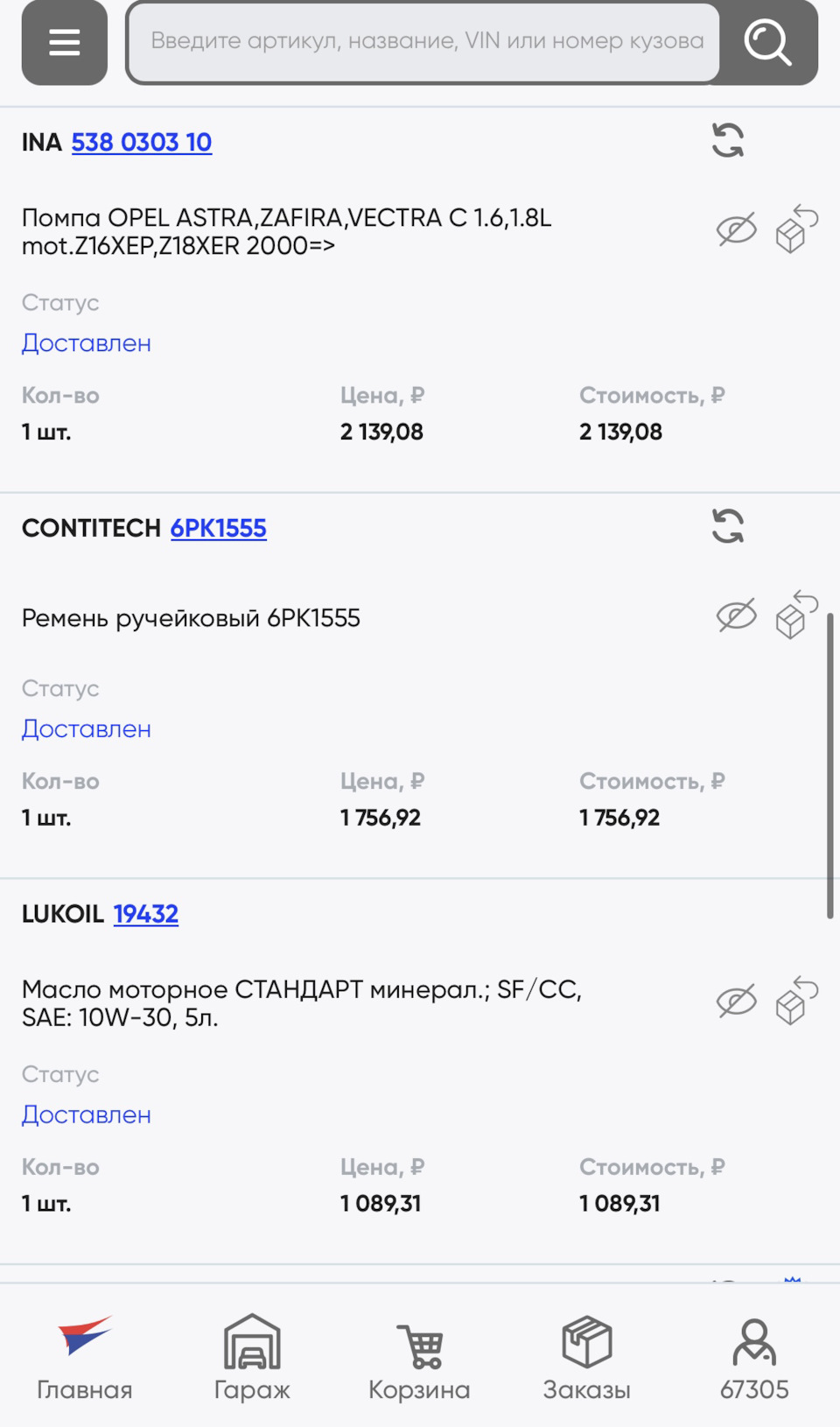Open part number 6PK1555 link
Image resolution: width=840 pixels, height=1427 pixels.
click(x=218, y=528)
